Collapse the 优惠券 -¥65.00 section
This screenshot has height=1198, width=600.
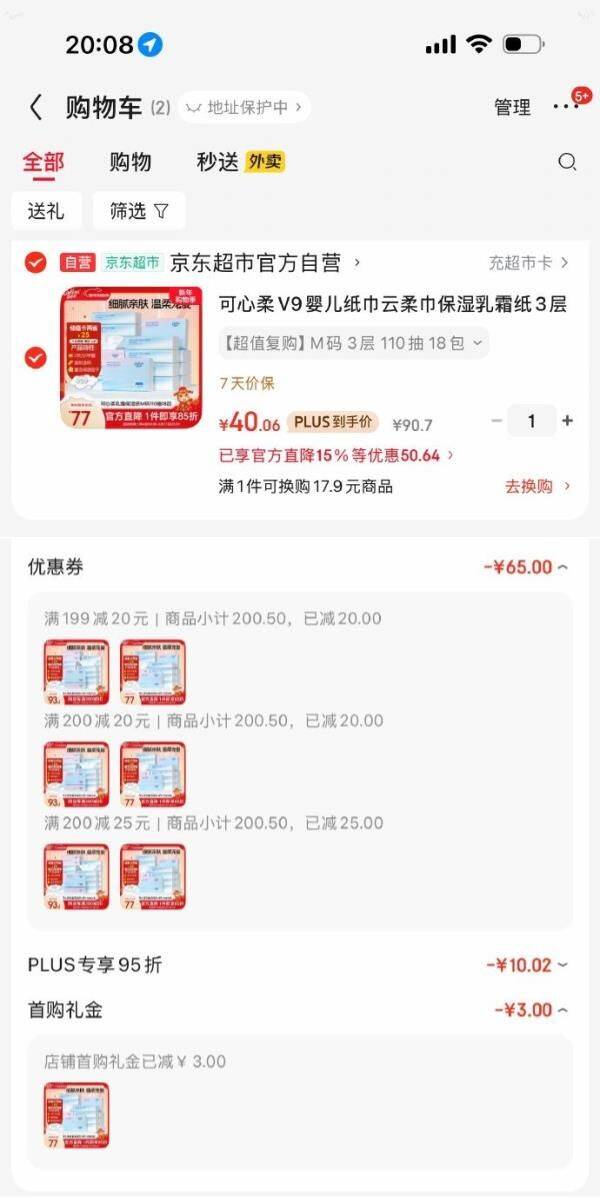[526, 567]
